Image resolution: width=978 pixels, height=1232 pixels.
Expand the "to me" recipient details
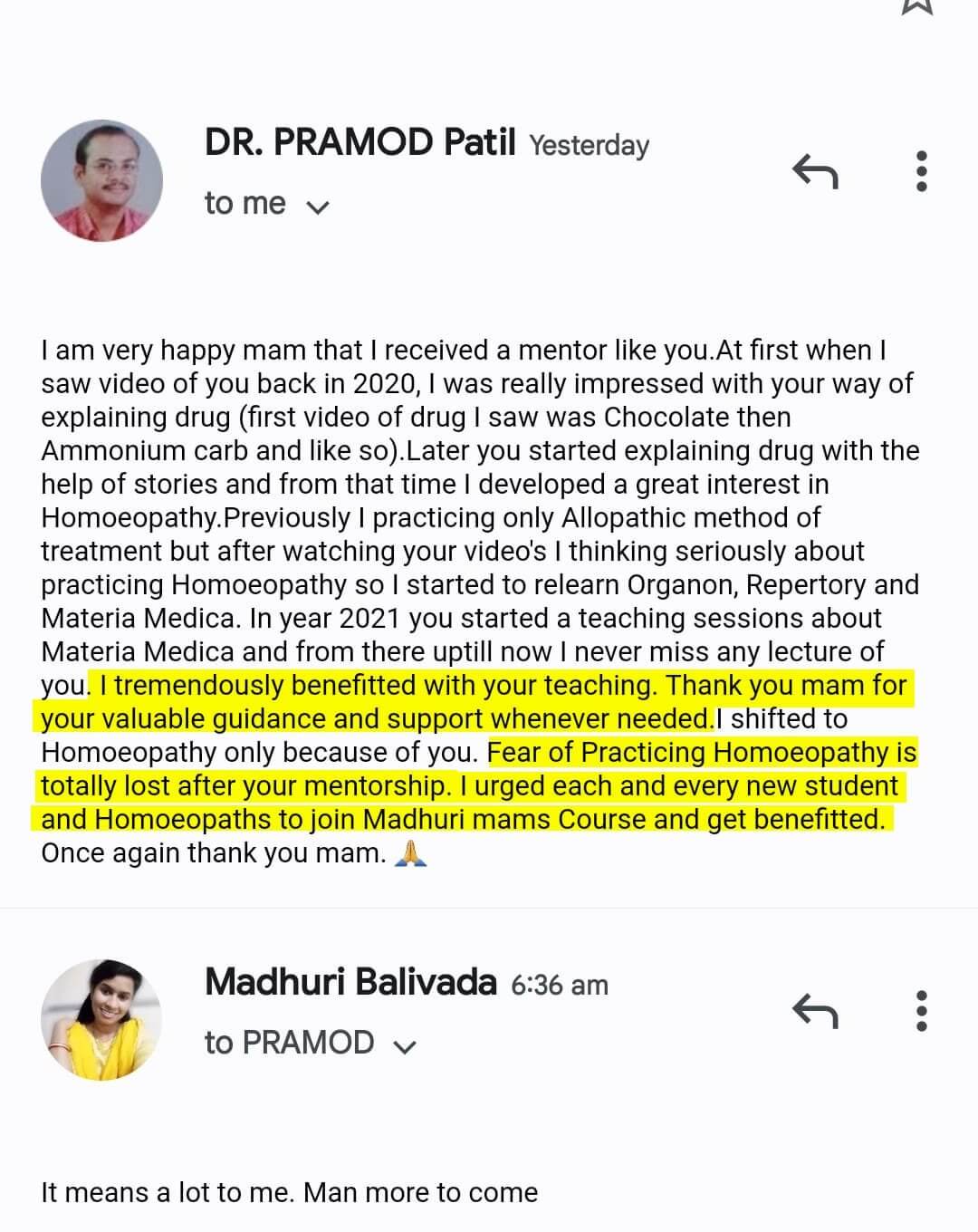coord(317,207)
